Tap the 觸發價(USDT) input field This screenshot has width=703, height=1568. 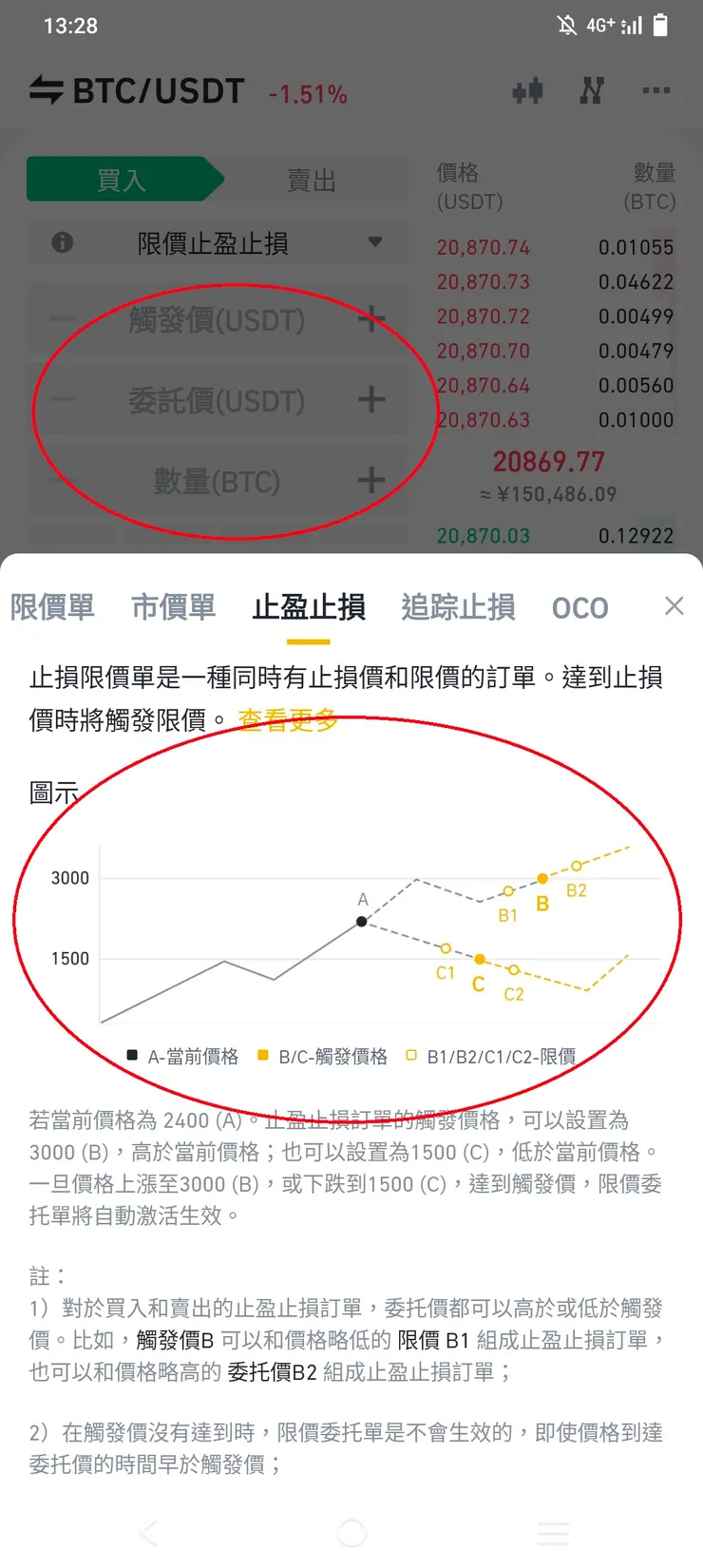(215, 320)
